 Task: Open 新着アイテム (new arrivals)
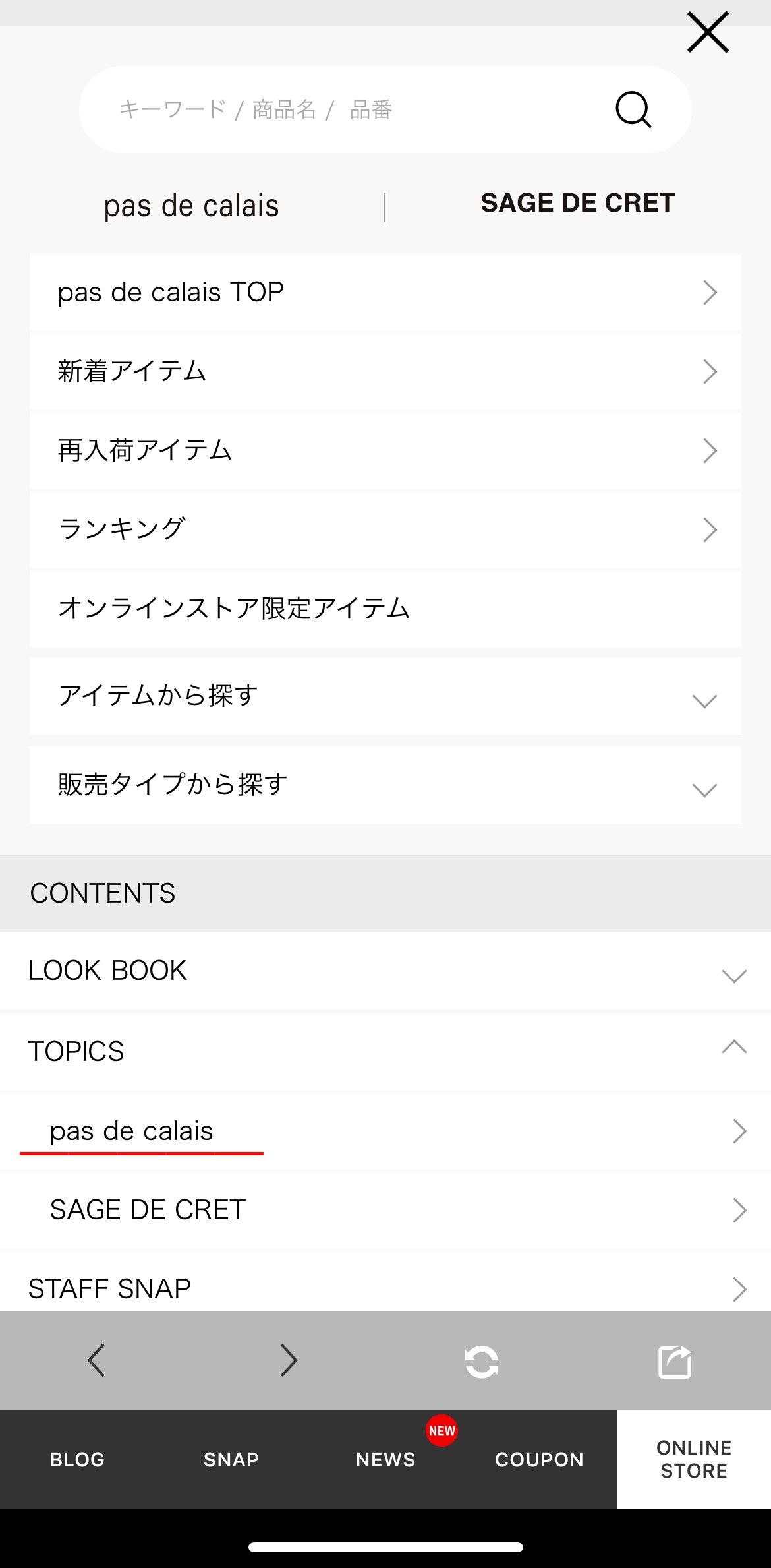coord(385,371)
